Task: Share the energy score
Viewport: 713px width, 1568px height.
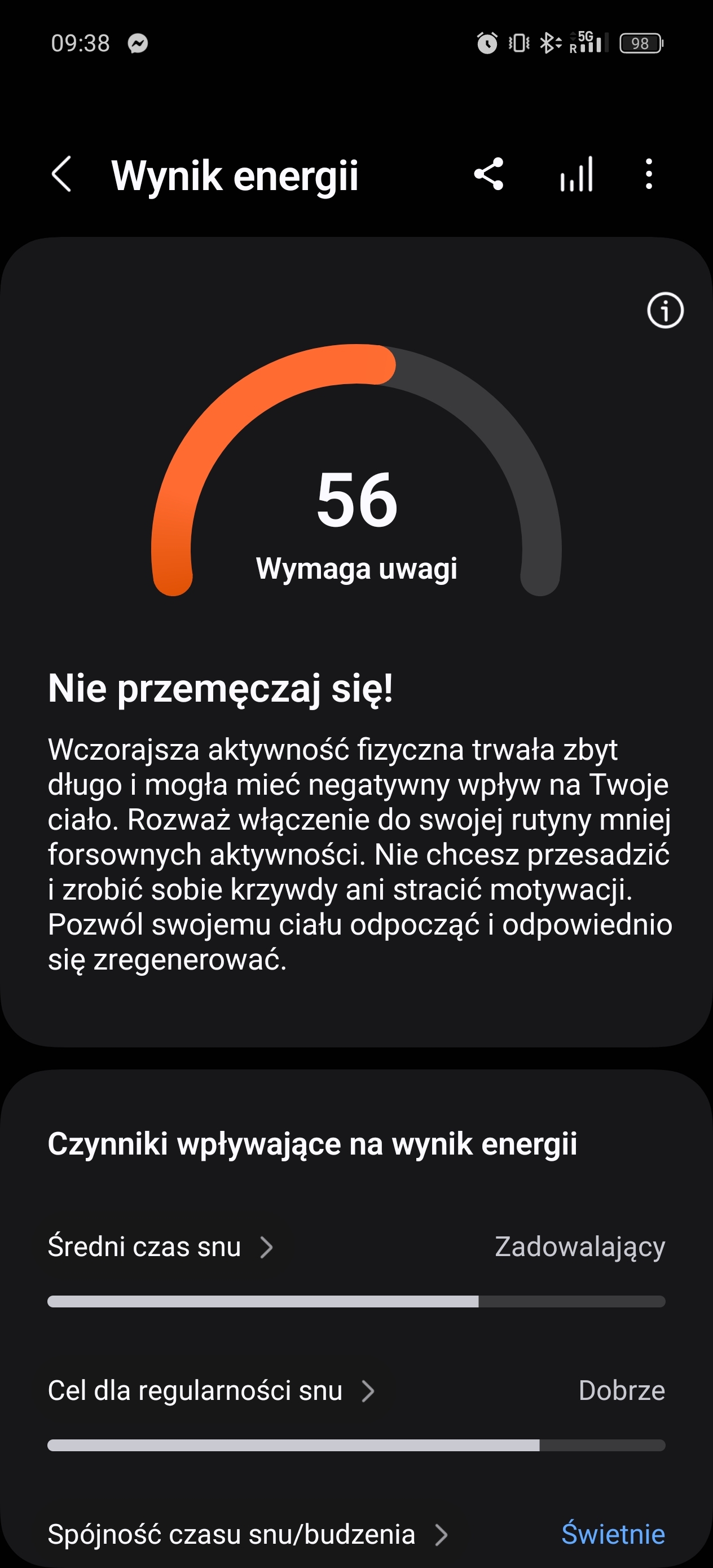Action: click(489, 174)
